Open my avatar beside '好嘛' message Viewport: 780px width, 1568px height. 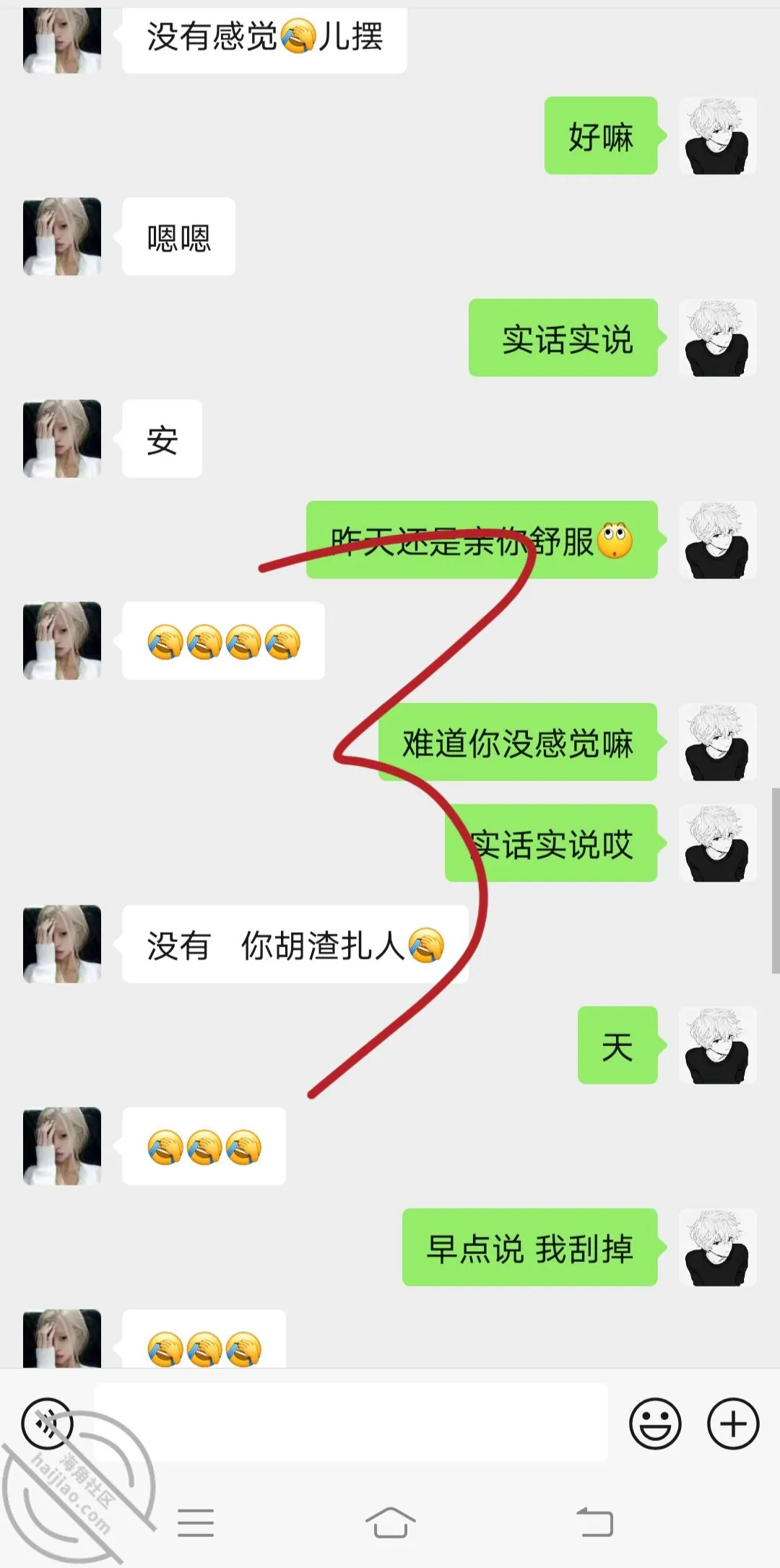click(717, 136)
